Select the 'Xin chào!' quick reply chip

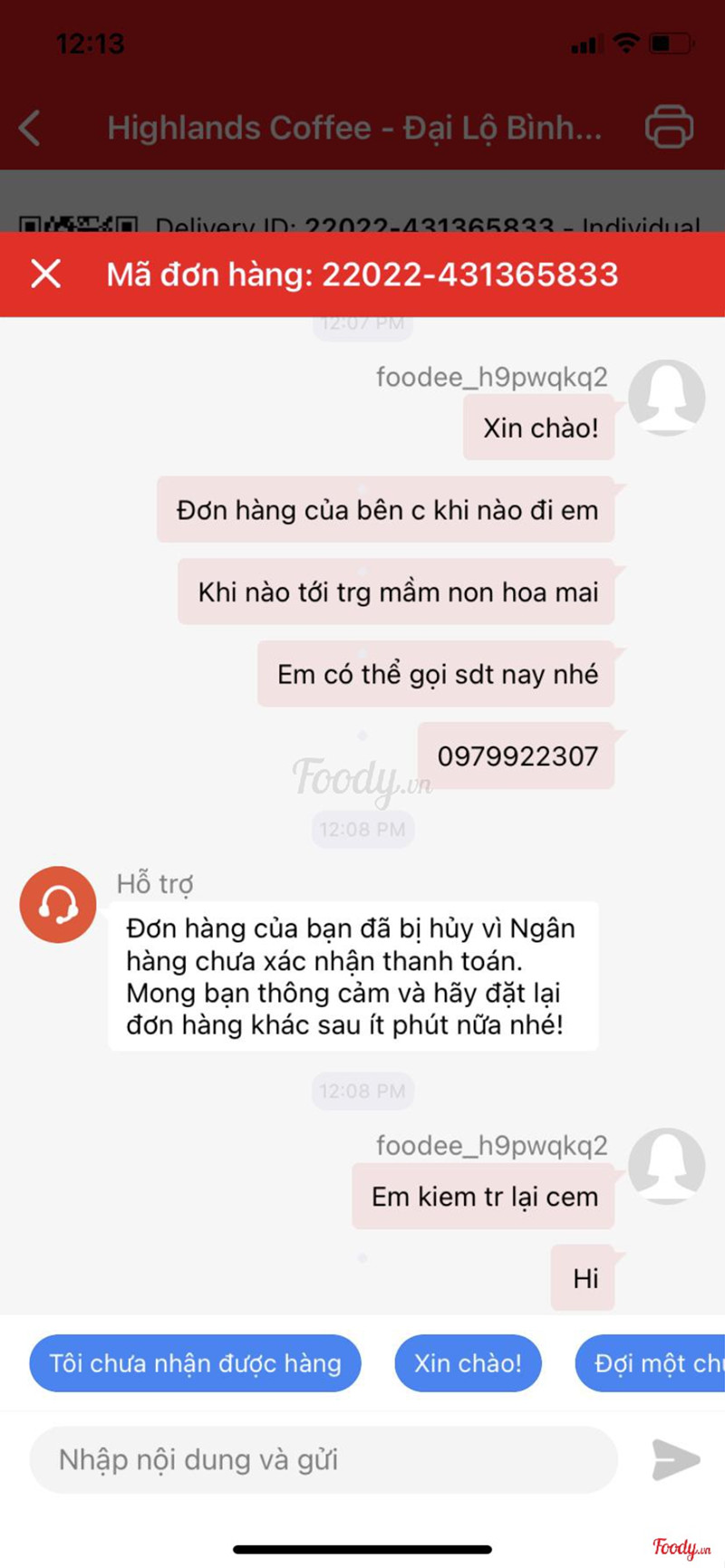[468, 1363]
